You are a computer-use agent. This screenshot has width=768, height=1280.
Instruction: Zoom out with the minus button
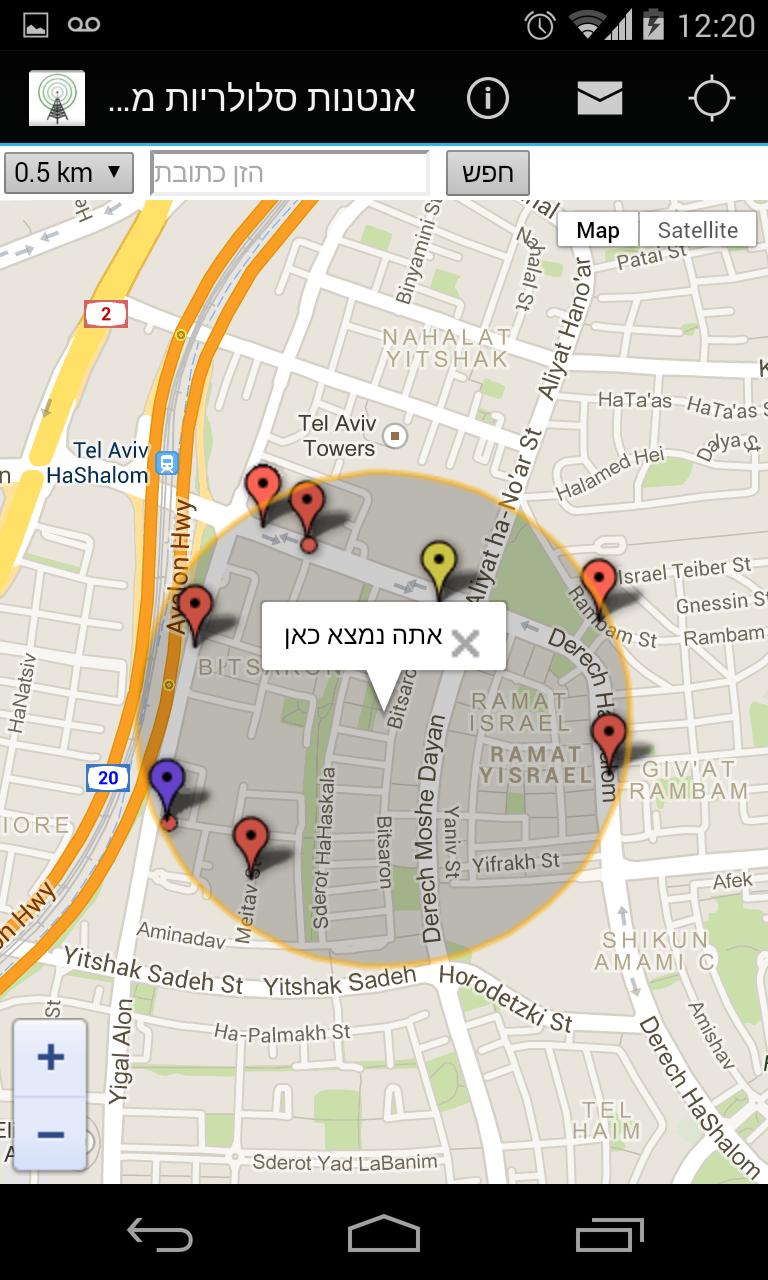click(50, 1133)
